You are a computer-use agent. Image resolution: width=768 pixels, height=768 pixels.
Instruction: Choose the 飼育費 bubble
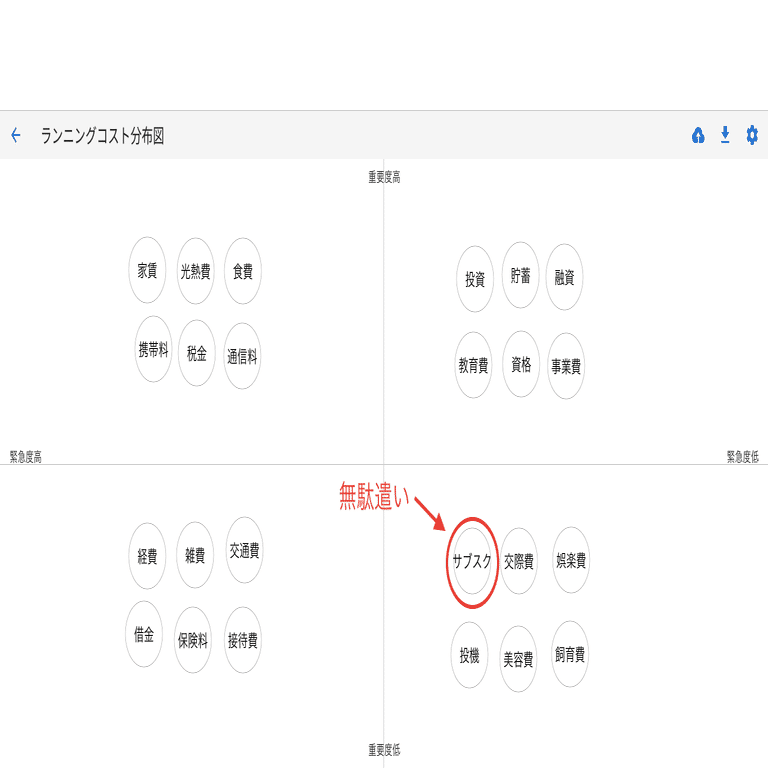570,654
